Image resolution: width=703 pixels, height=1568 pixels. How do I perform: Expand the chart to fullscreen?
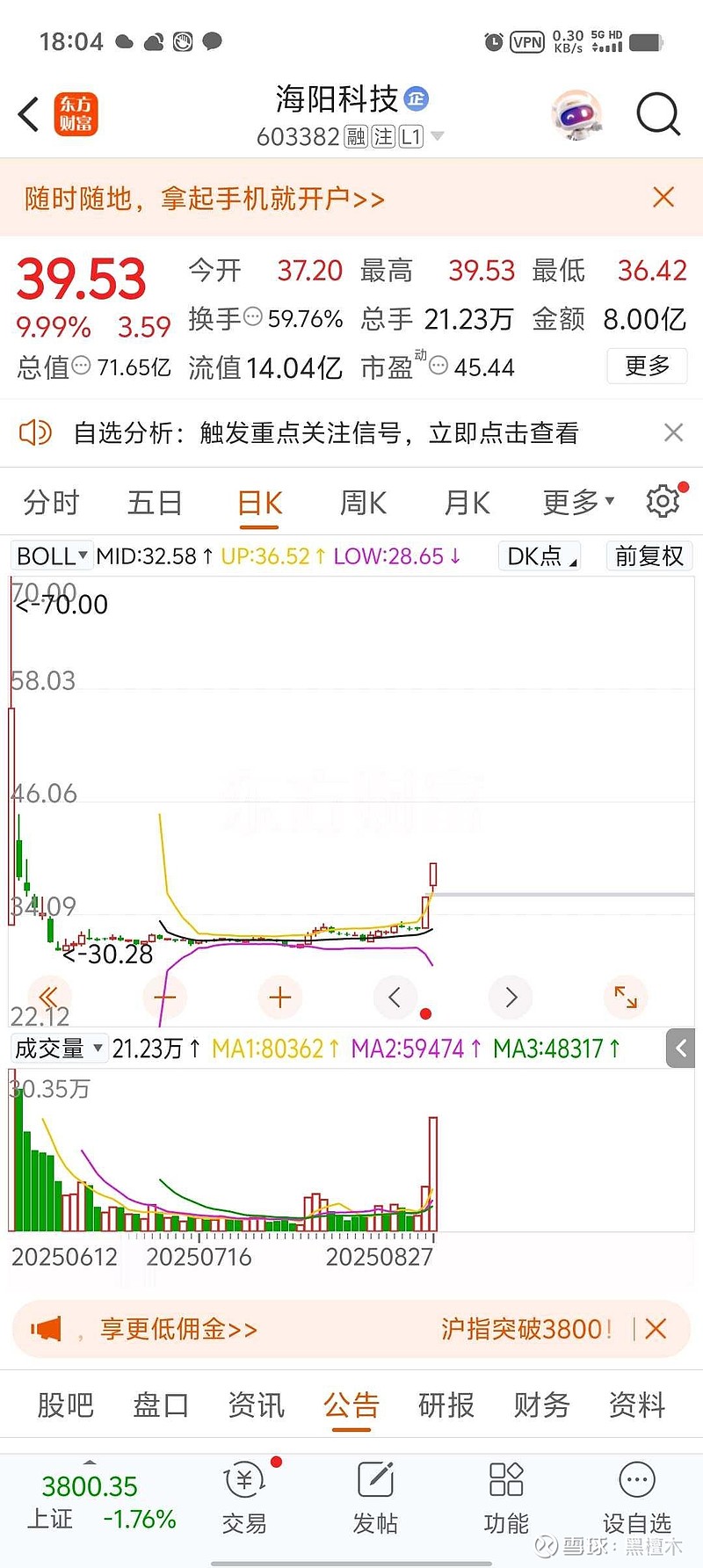coord(626,997)
